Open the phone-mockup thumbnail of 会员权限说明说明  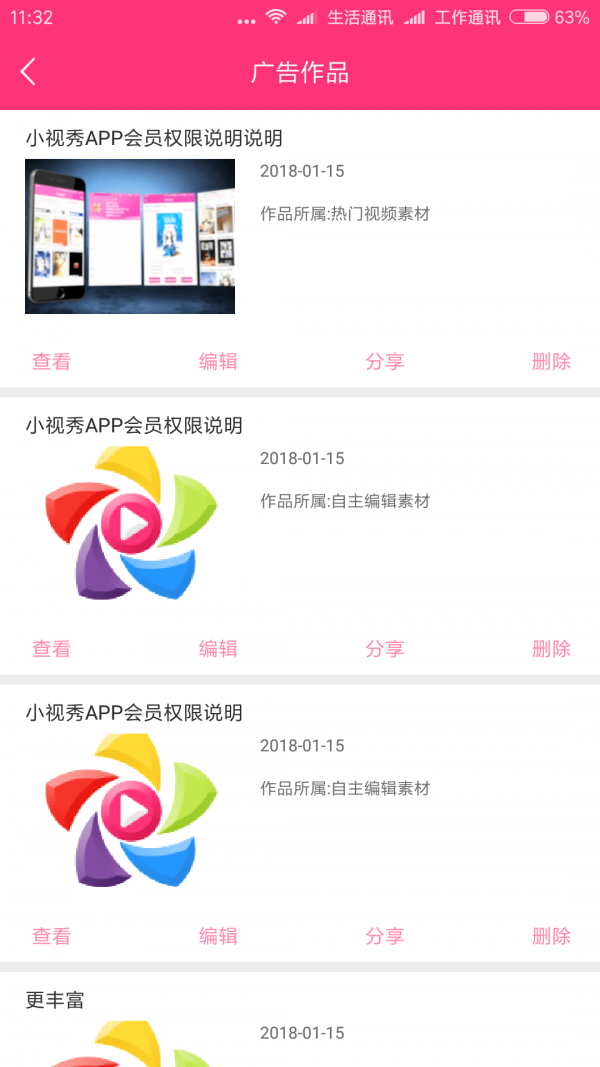coord(130,237)
